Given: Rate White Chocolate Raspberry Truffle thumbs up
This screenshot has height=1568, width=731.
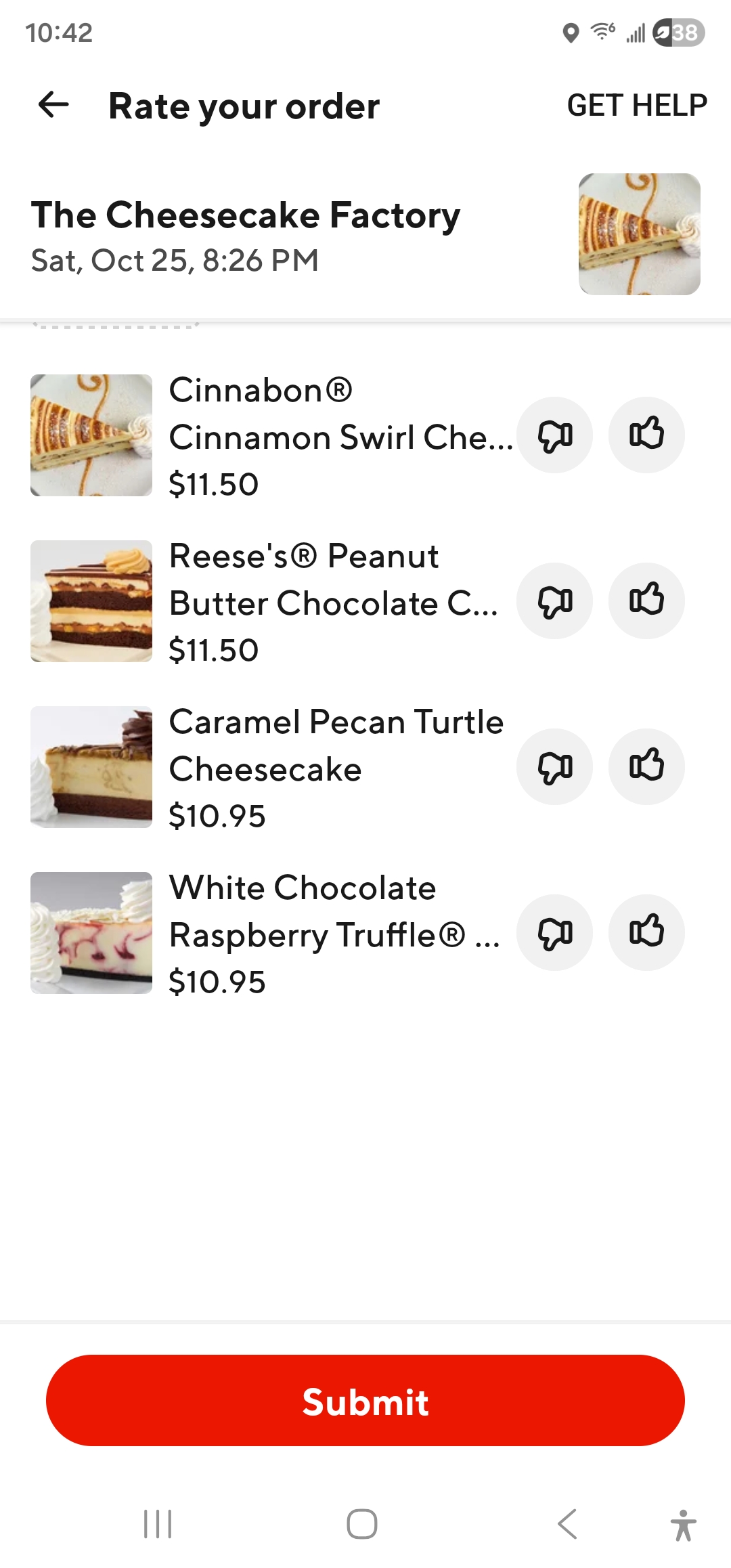Looking at the screenshot, I should click(646, 932).
